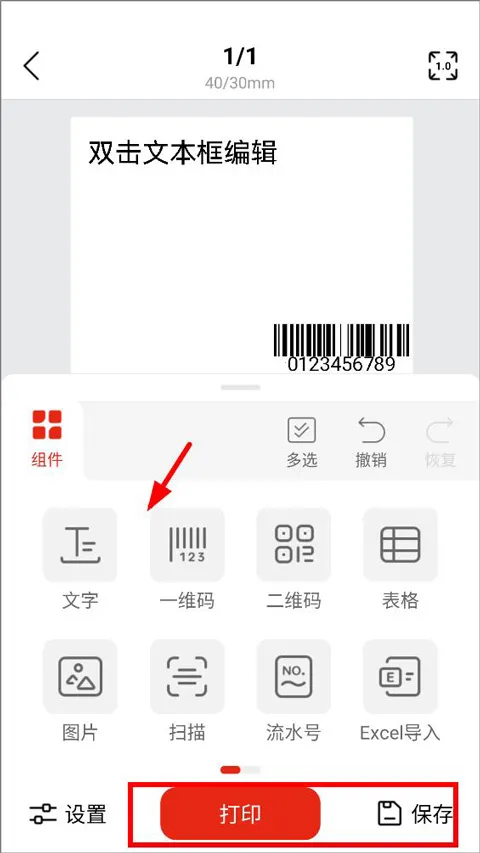The image size is (480, 853).
Task: Enable 多选 multi-select mode
Action: (x=301, y=442)
